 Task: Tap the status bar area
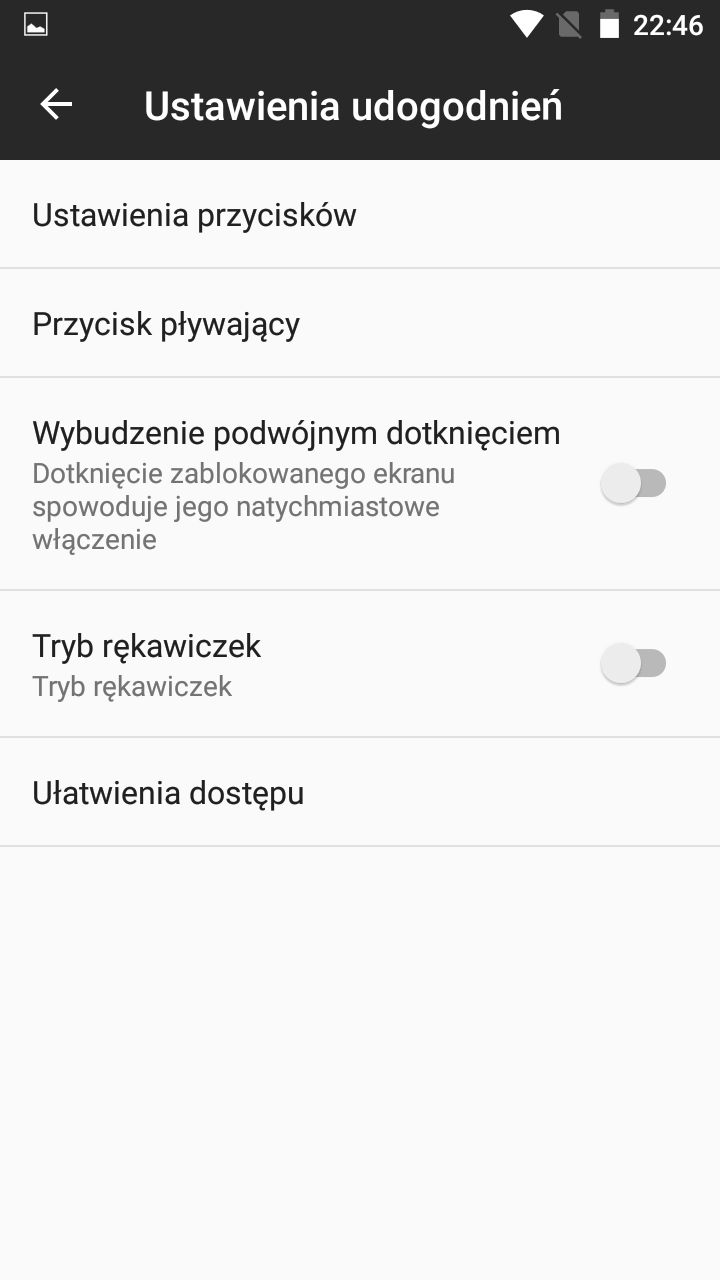click(360, 24)
